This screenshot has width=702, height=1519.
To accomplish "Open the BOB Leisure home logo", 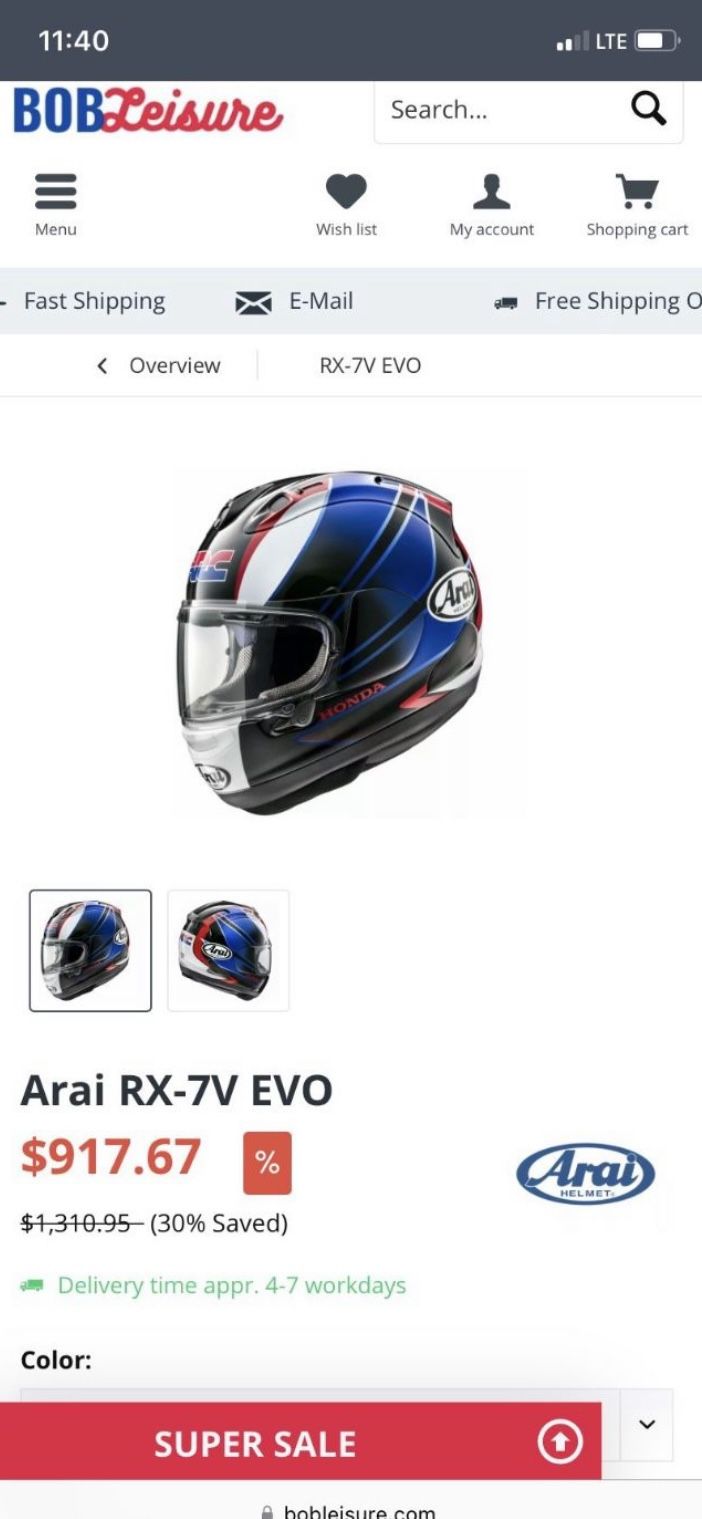I will (x=148, y=110).
